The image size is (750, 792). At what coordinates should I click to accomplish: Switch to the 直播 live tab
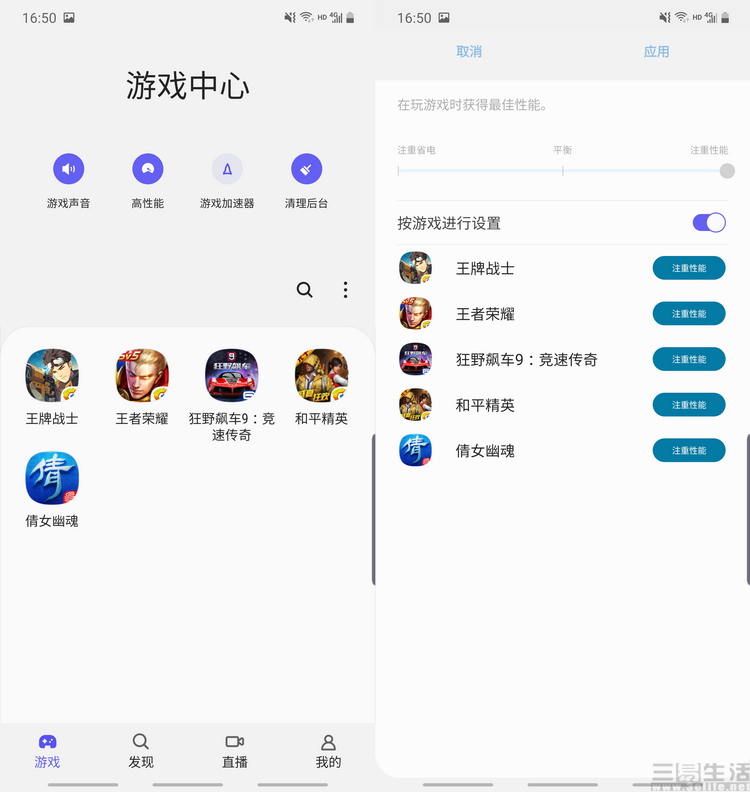point(235,751)
